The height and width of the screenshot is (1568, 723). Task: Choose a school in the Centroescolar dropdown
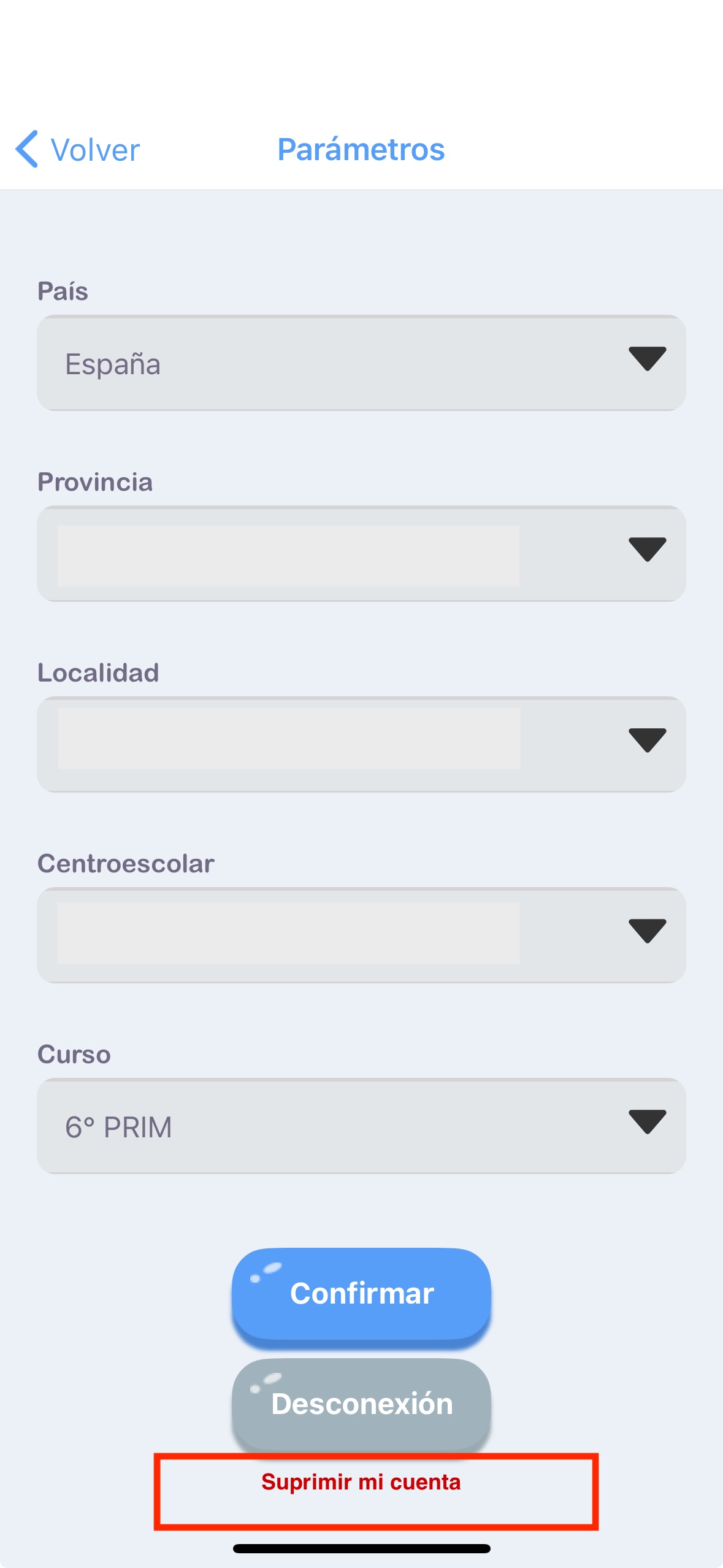click(361, 935)
